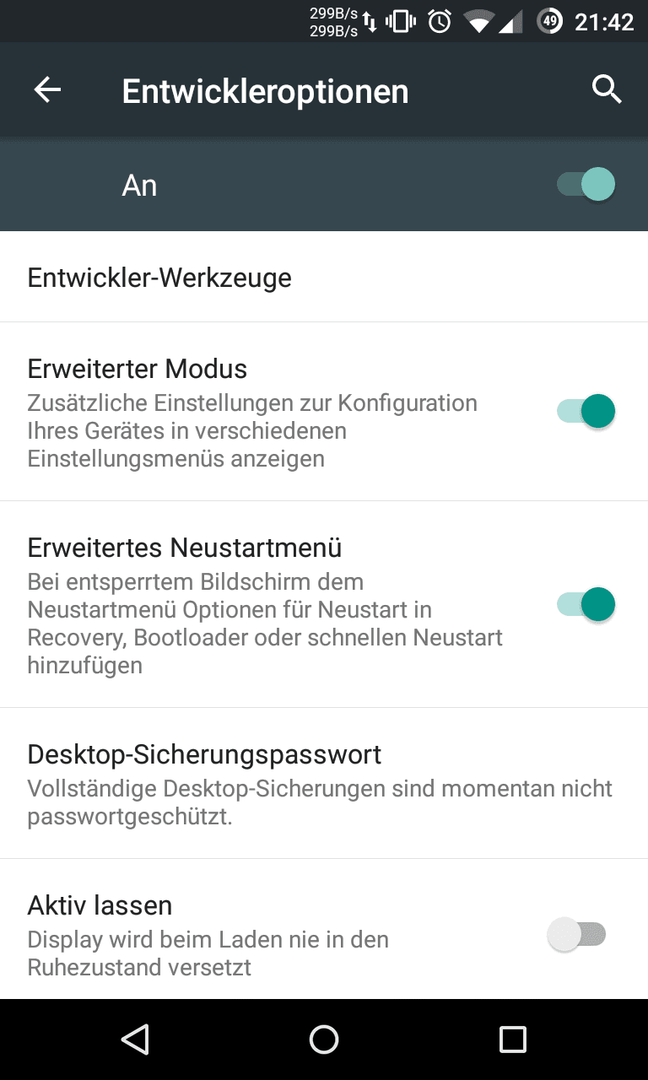Open recent apps from navigation bar
The height and width of the screenshot is (1080, 648).
click(x=512, y=1039)
